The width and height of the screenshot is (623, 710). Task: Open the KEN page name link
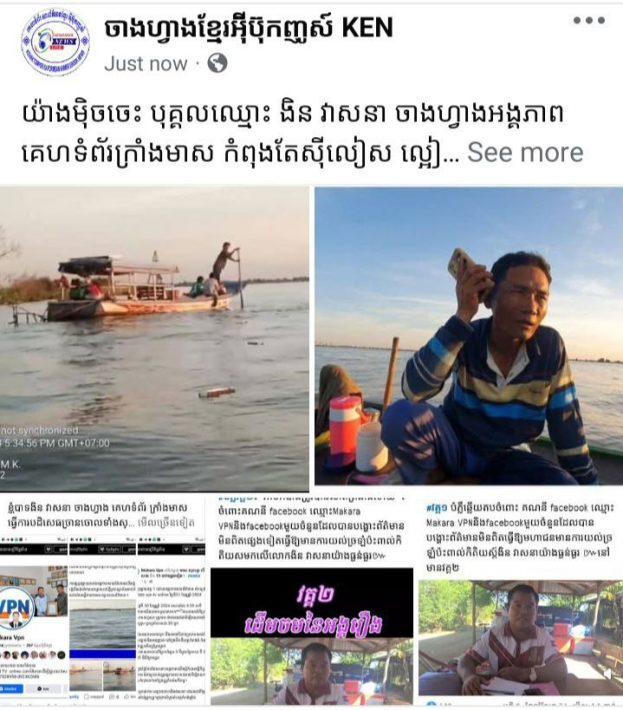(x=248, y=28)
